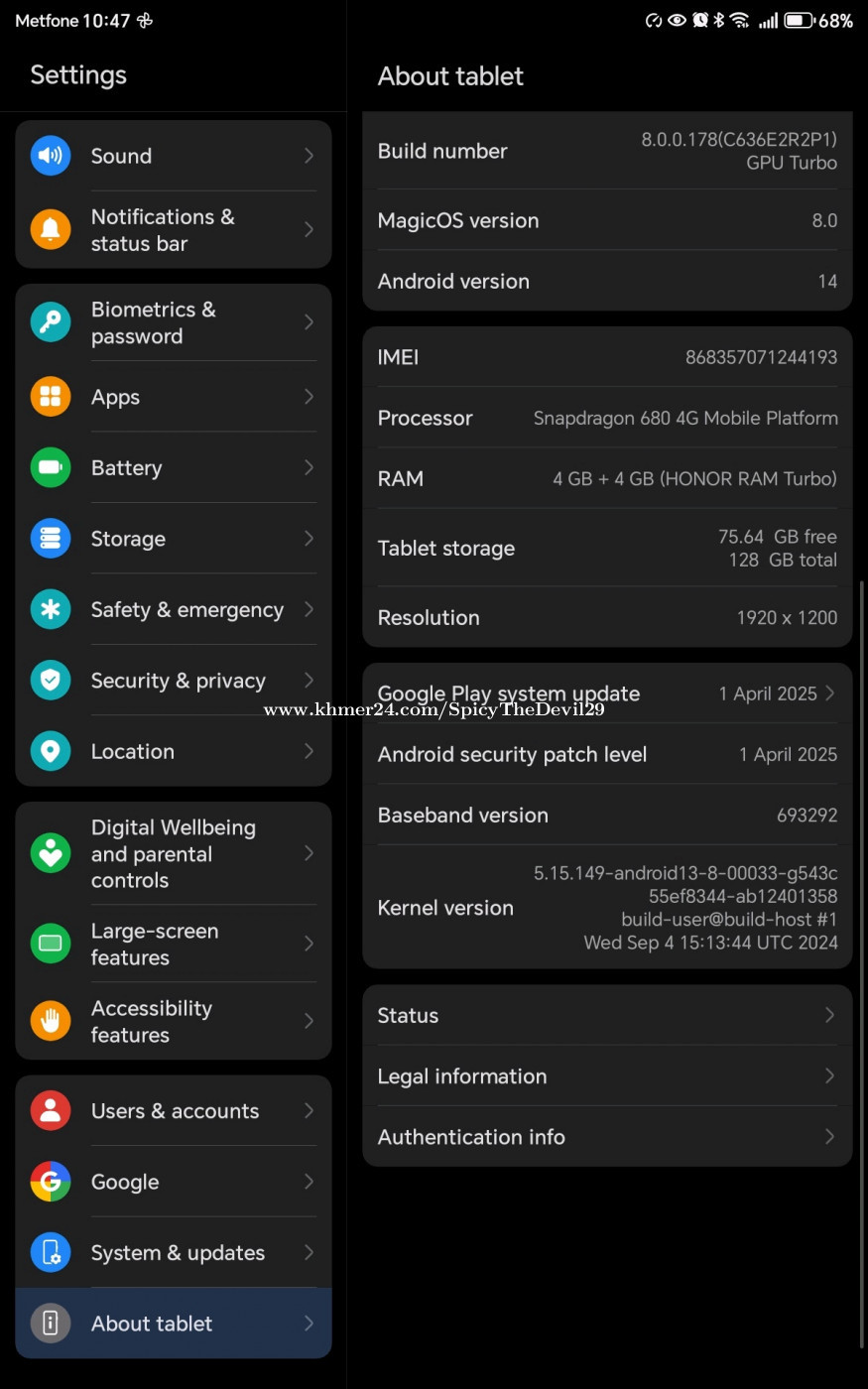Open Sound settings
This screenshot has height=1389, width=868.
click(174, 156)
